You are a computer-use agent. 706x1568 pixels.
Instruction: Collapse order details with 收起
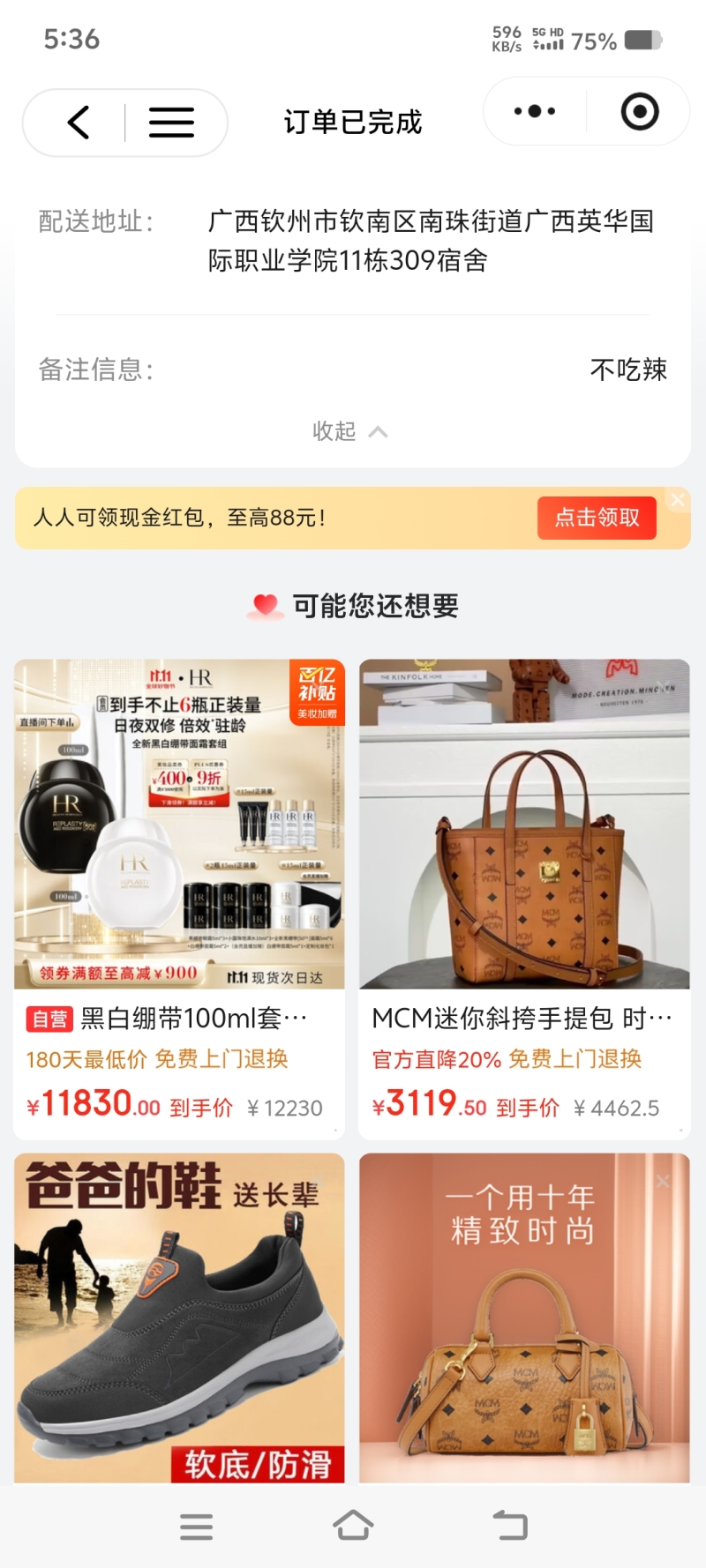tap(350, 431)
